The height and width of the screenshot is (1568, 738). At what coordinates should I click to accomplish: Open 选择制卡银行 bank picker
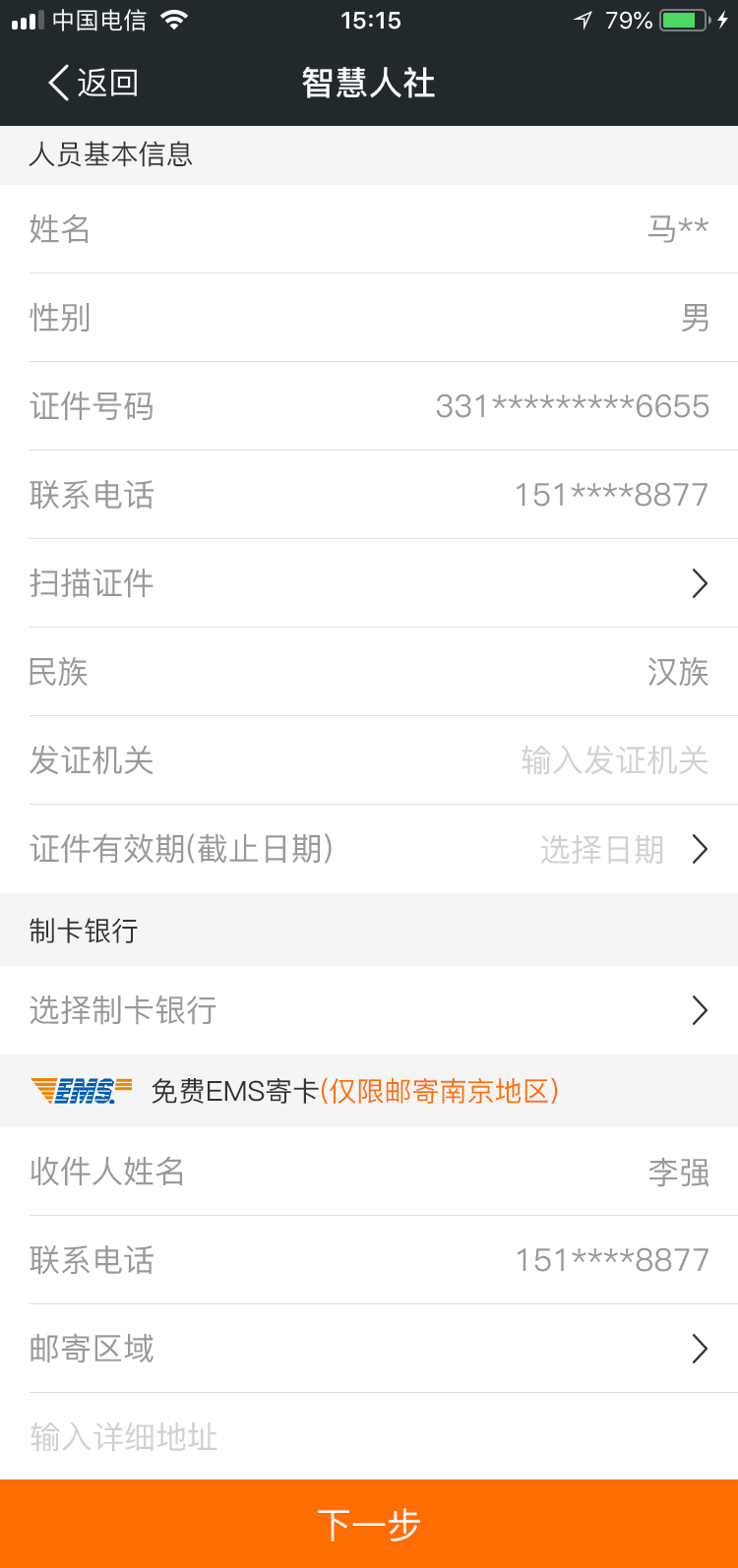point(369,1010)
